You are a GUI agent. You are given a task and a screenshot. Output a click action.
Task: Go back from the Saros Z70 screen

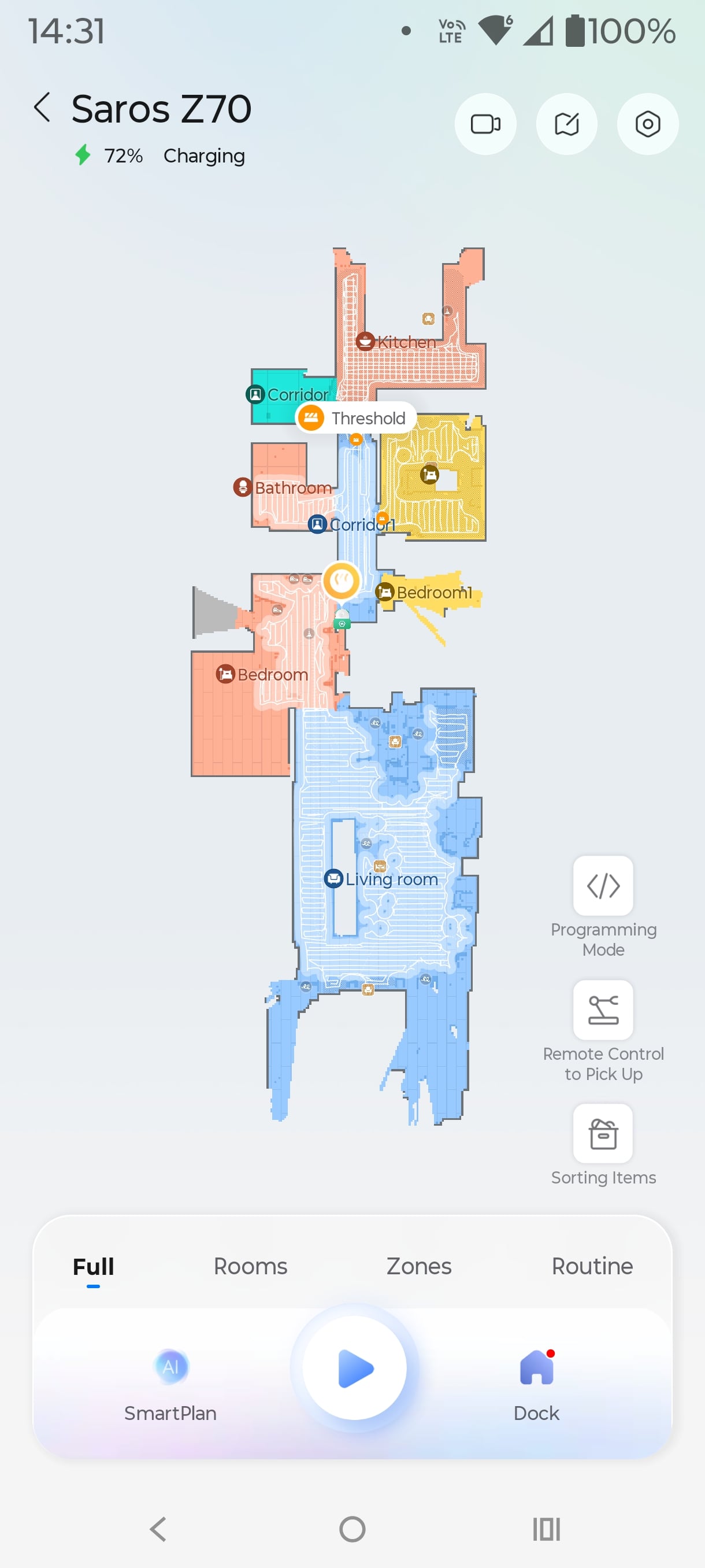point(42,108)
